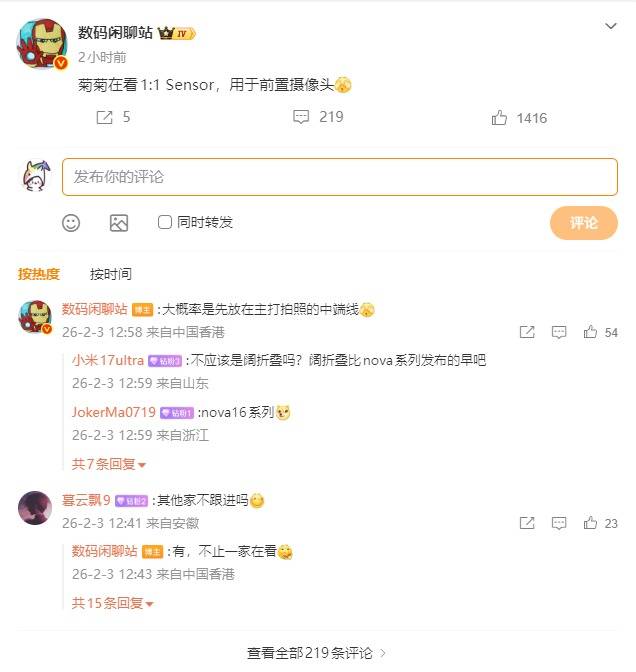636x672 pixels.
Task: Expand the post options chevron
Action: 611,26
